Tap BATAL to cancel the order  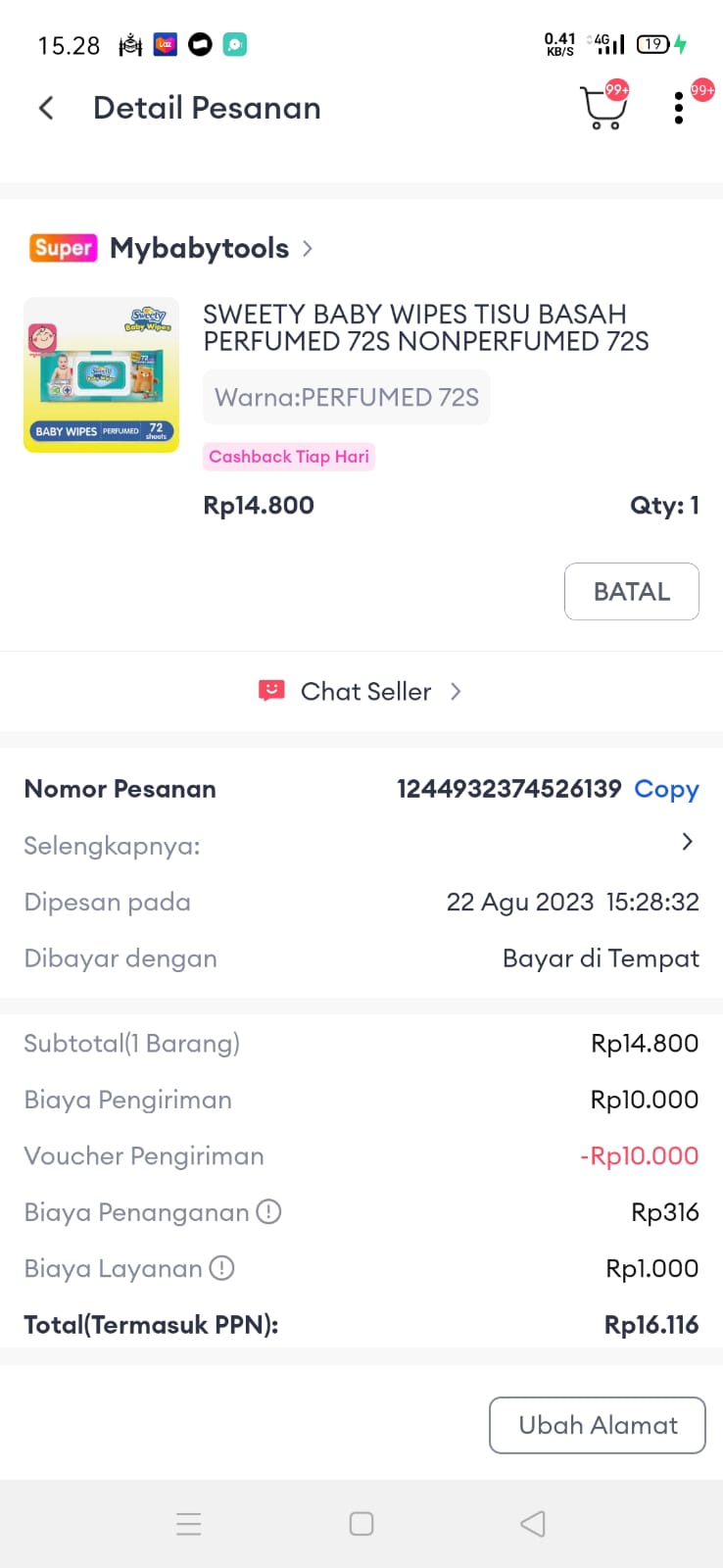coord(631,591)
